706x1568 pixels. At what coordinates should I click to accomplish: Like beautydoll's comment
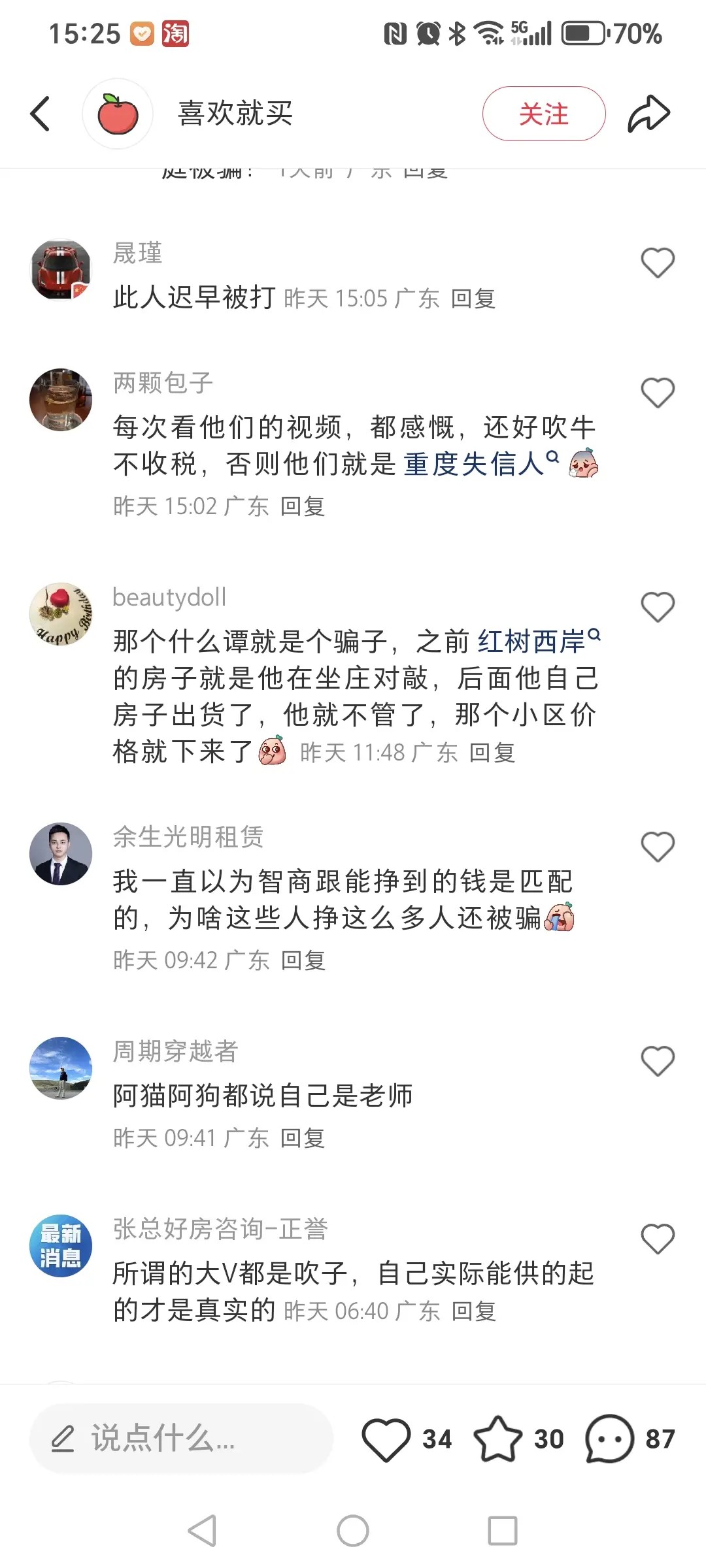click(x=657, y=607)
